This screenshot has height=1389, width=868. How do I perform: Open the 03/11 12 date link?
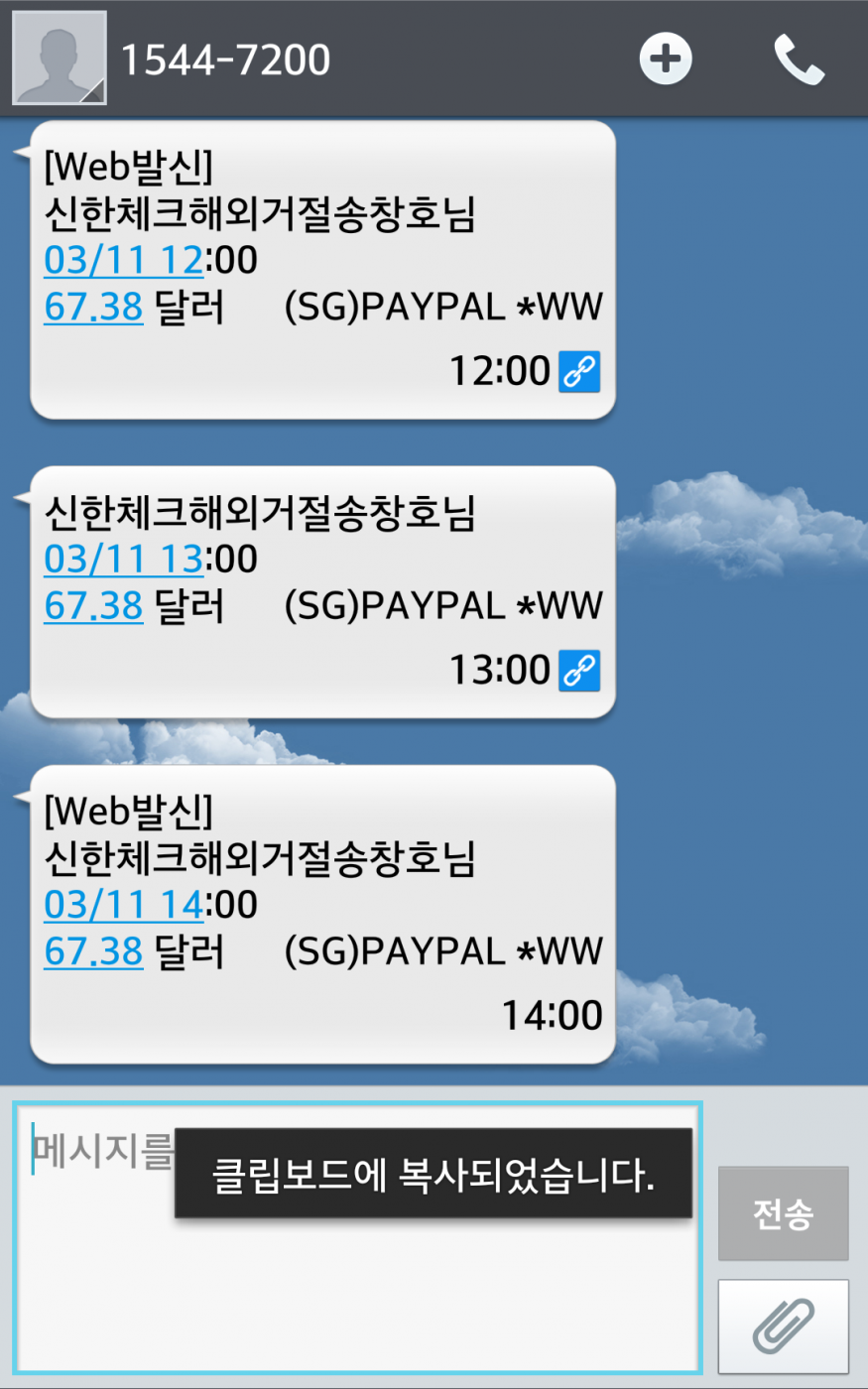coord(124,260)
